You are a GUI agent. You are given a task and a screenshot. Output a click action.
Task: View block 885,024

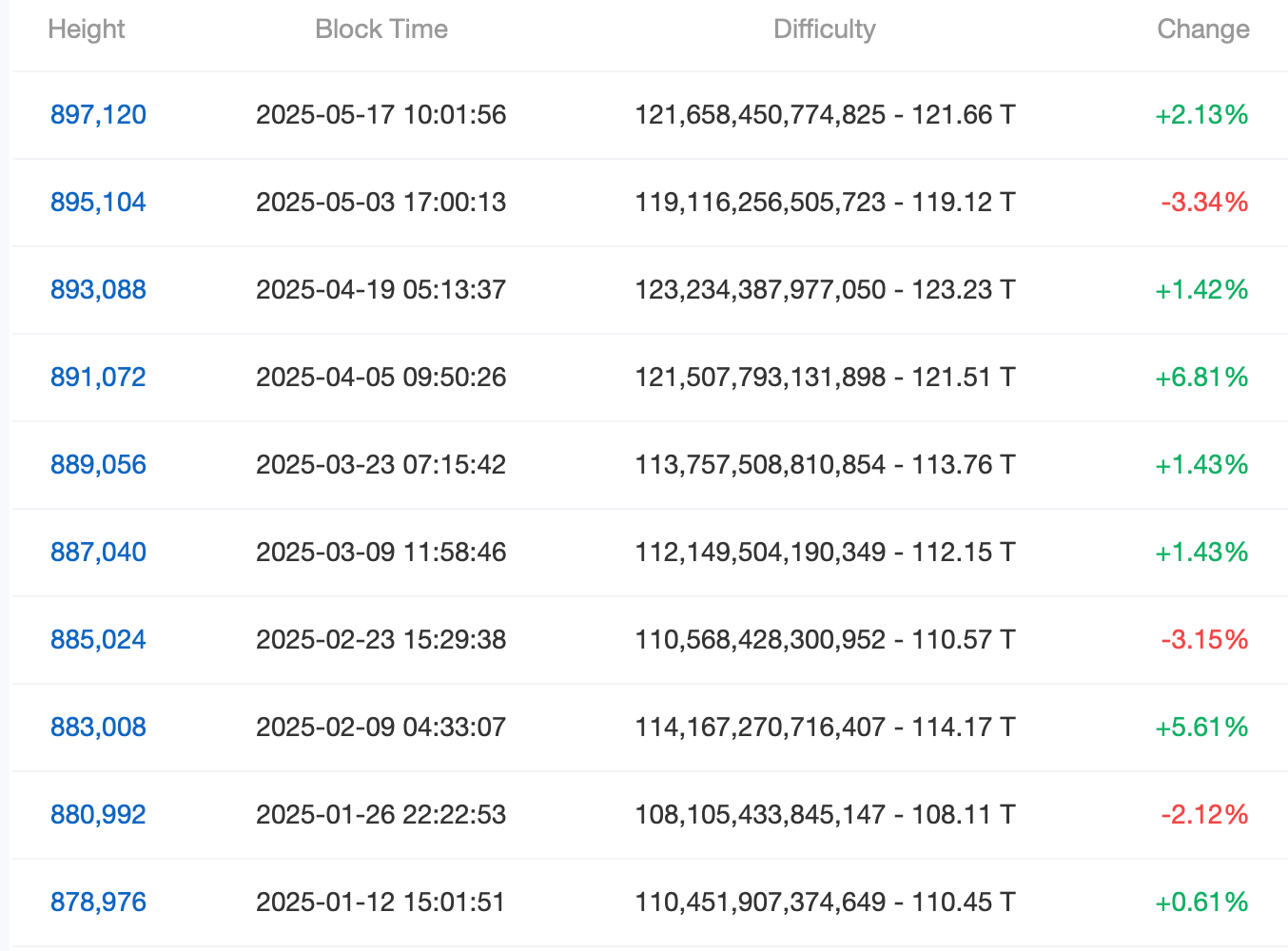(98, 640)
